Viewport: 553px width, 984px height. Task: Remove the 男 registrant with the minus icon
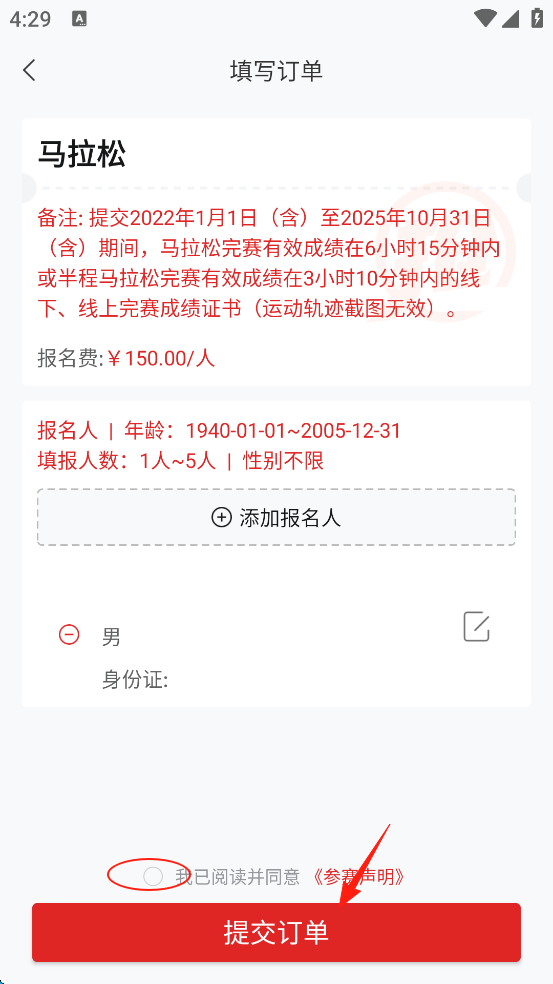point(69,634)
